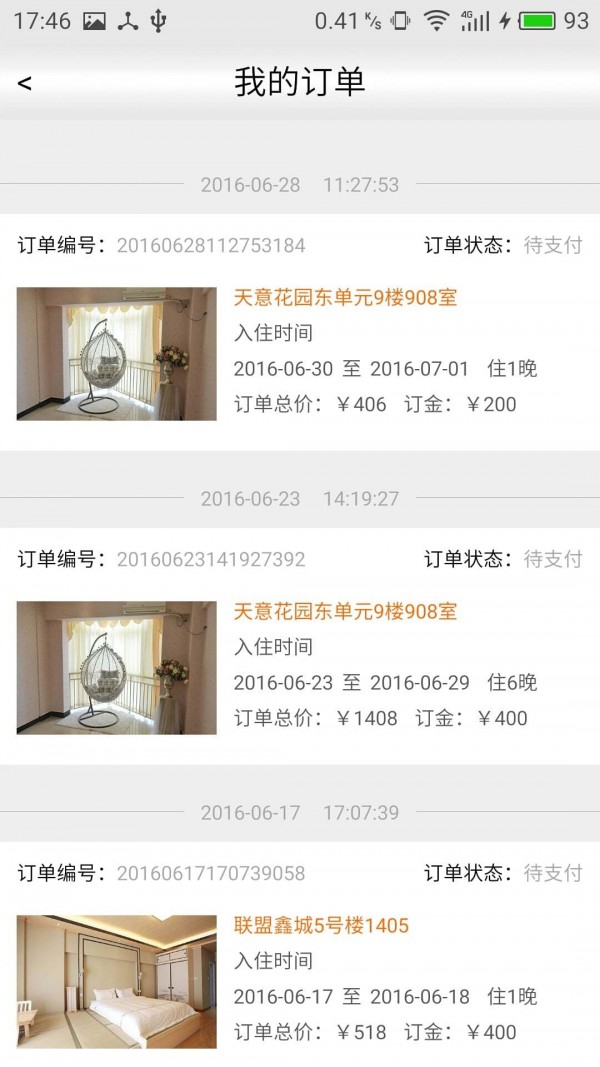Open order 20160628112753184 for 天意花园 room 908
Screen dimensions: 600x1067
[345, 297]
